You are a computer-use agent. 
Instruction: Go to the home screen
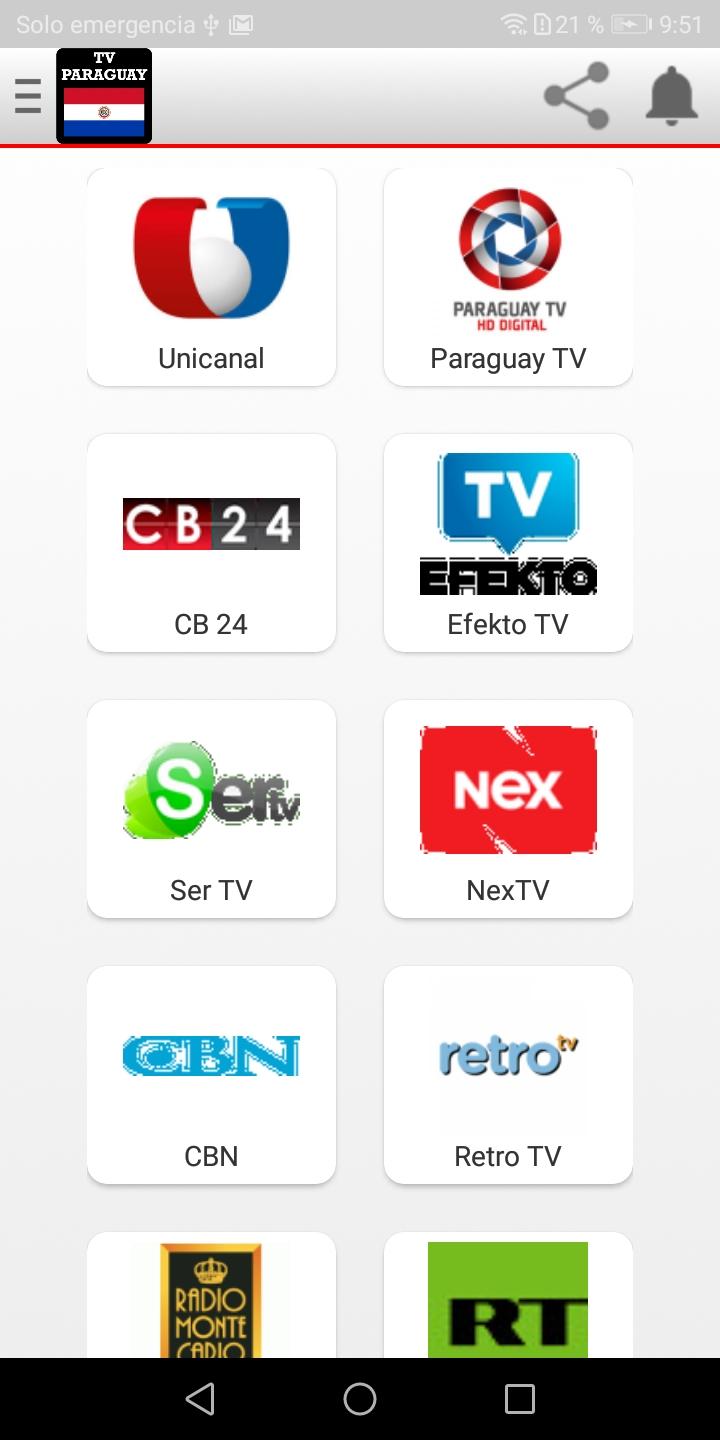(360, 1399)
